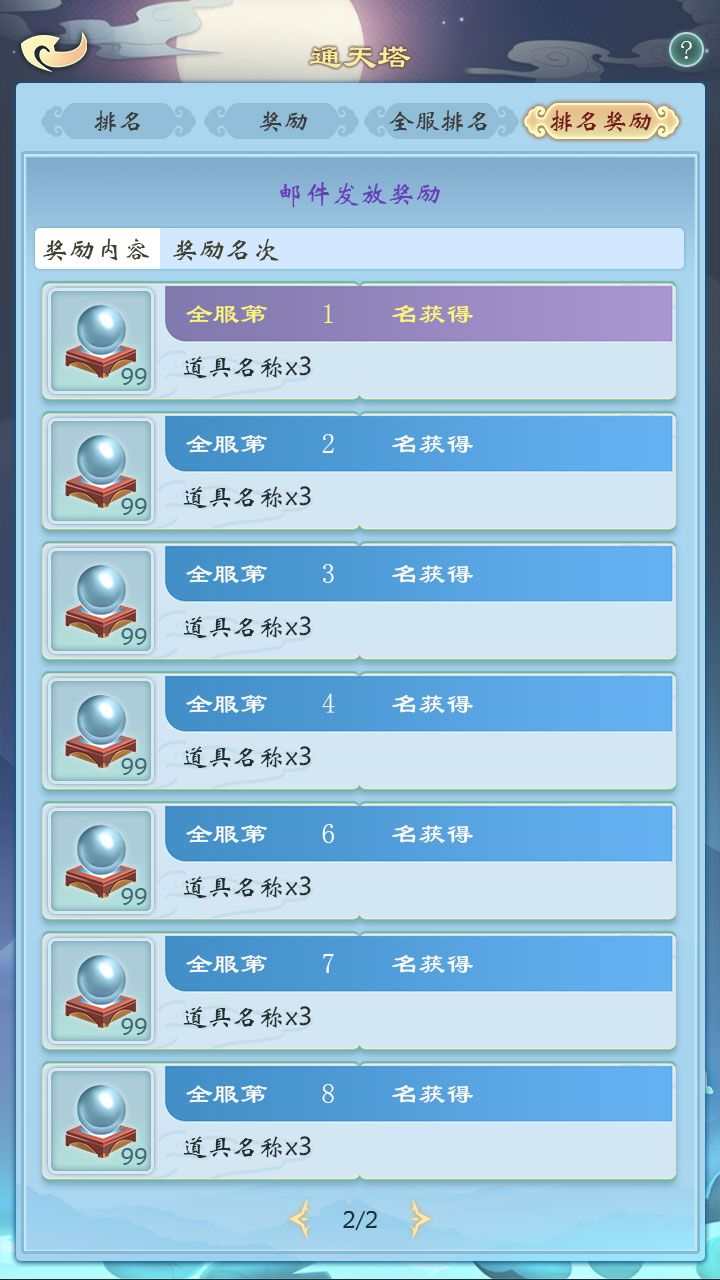Open the rank 8 crystal ball reward icon
720x1280 pixels.
point(99,1120)
